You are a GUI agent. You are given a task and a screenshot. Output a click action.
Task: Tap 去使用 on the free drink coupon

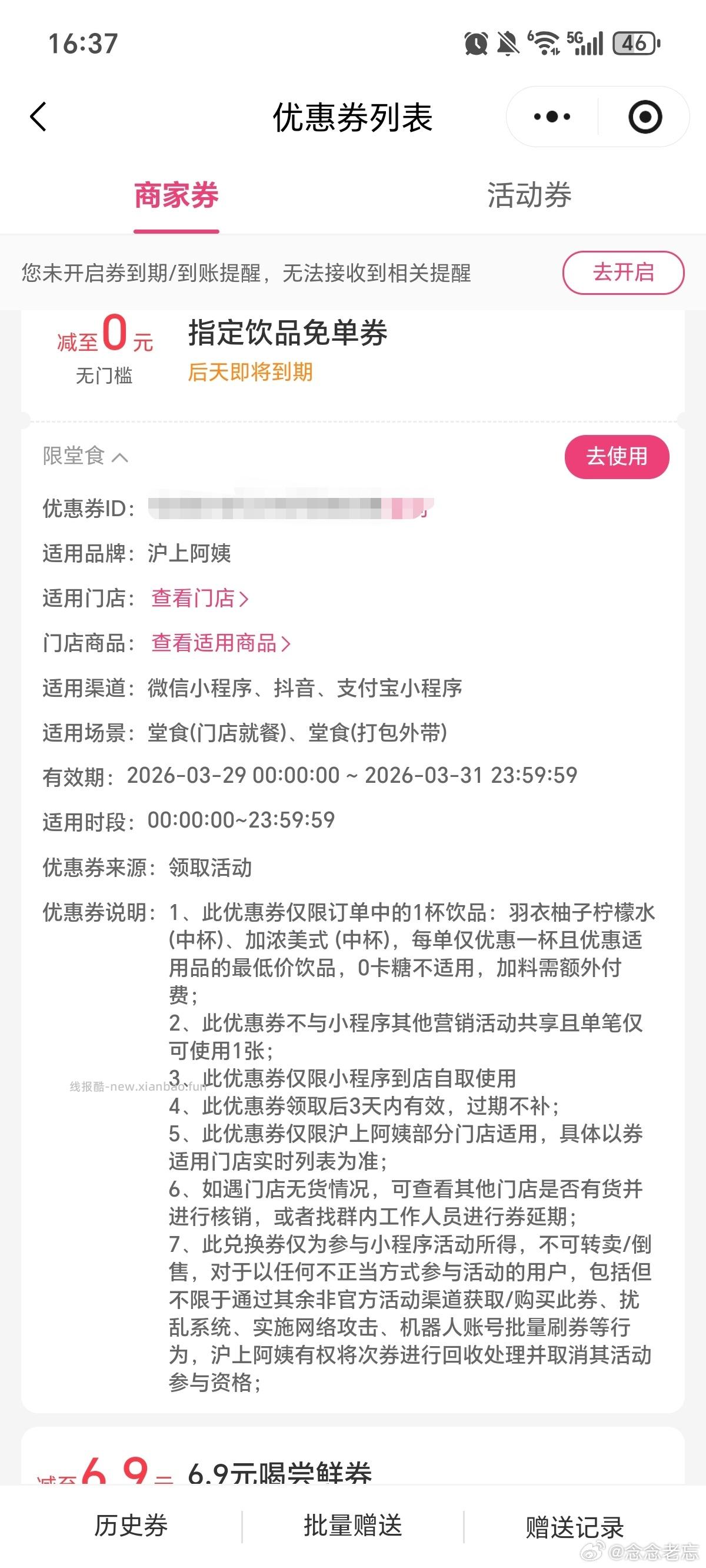point(616,457)
